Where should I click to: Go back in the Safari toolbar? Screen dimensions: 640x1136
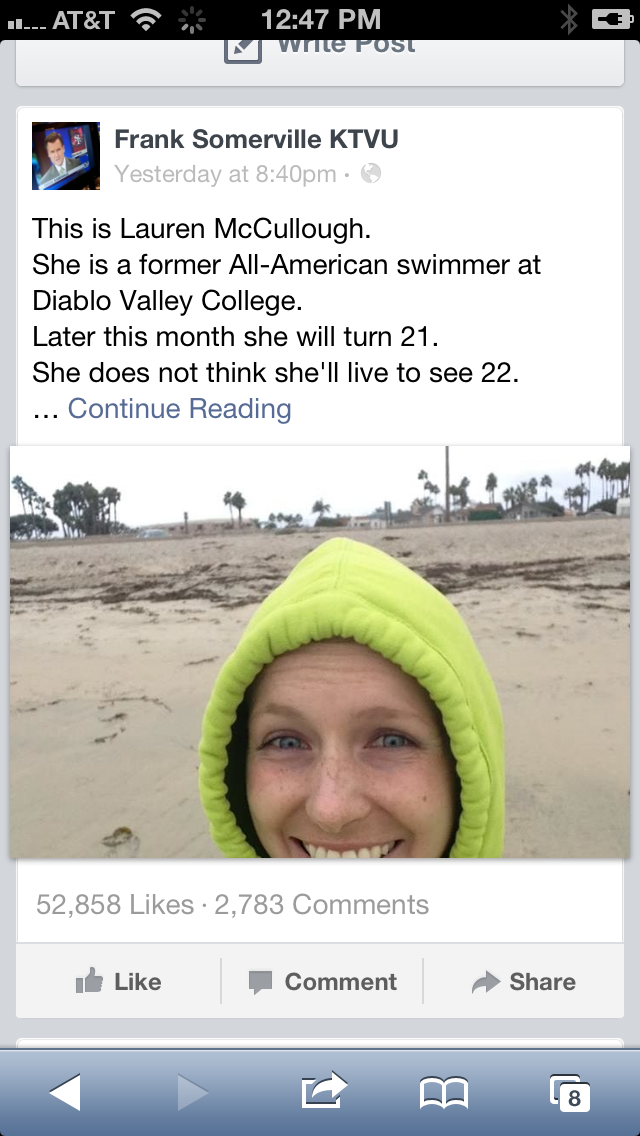[65, 1092]
